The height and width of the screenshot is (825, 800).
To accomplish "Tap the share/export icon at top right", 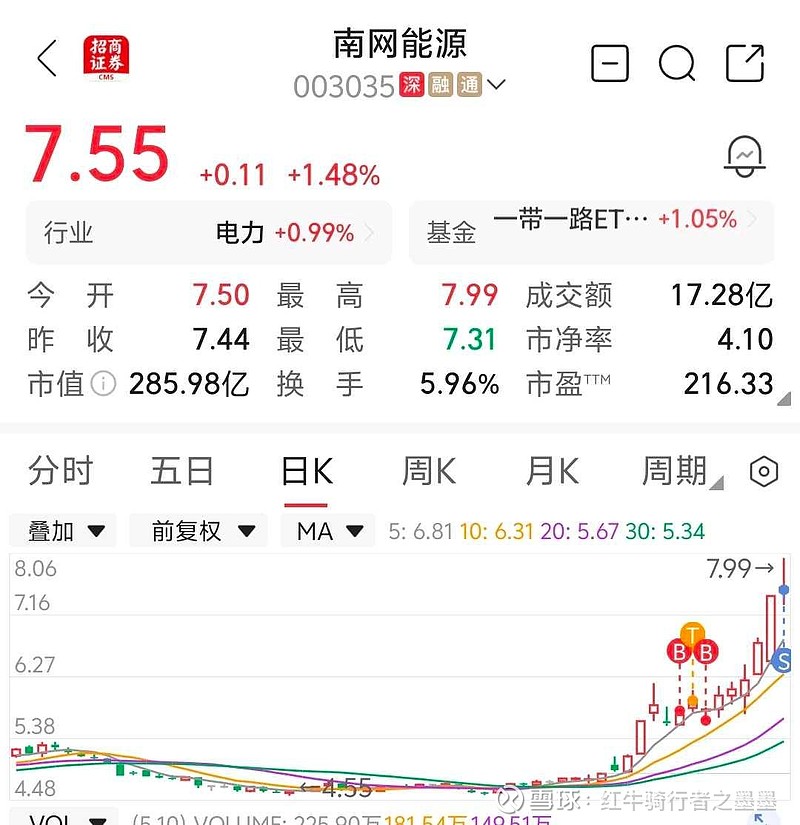I will (744, 62).
